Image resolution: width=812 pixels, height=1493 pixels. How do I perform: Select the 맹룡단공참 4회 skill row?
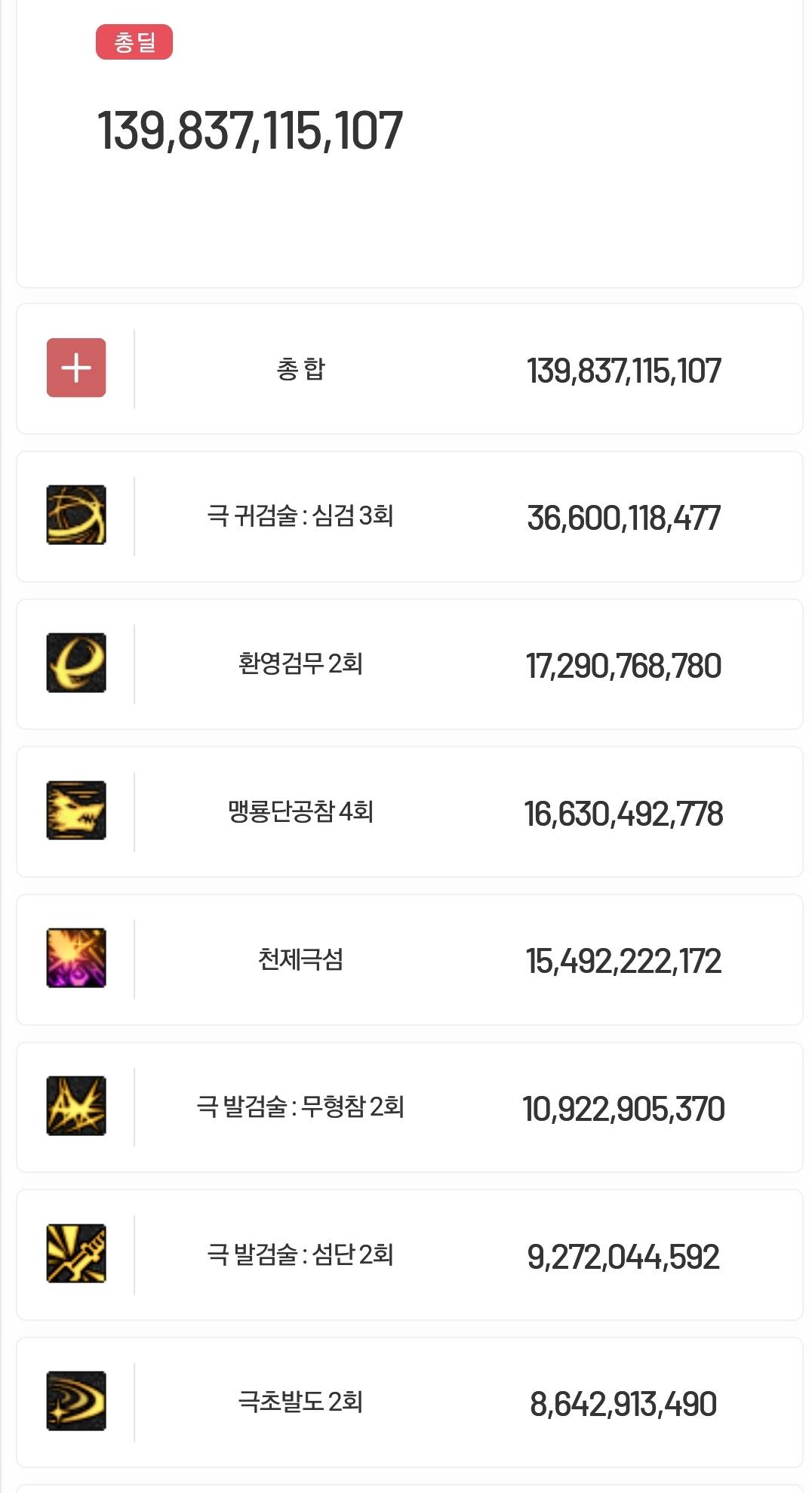click(409, 812)
